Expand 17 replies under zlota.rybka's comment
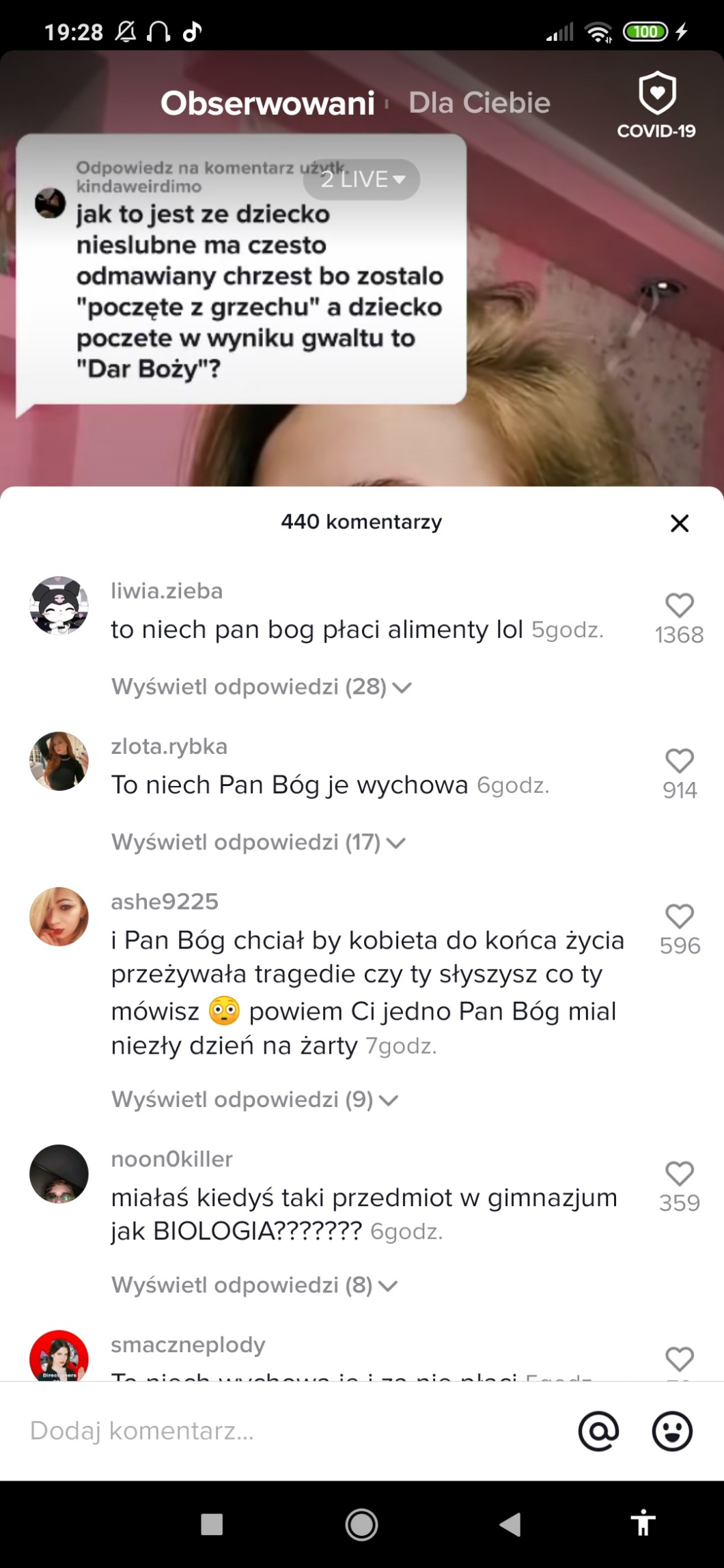724x1568 pixels. pos(258,843)
